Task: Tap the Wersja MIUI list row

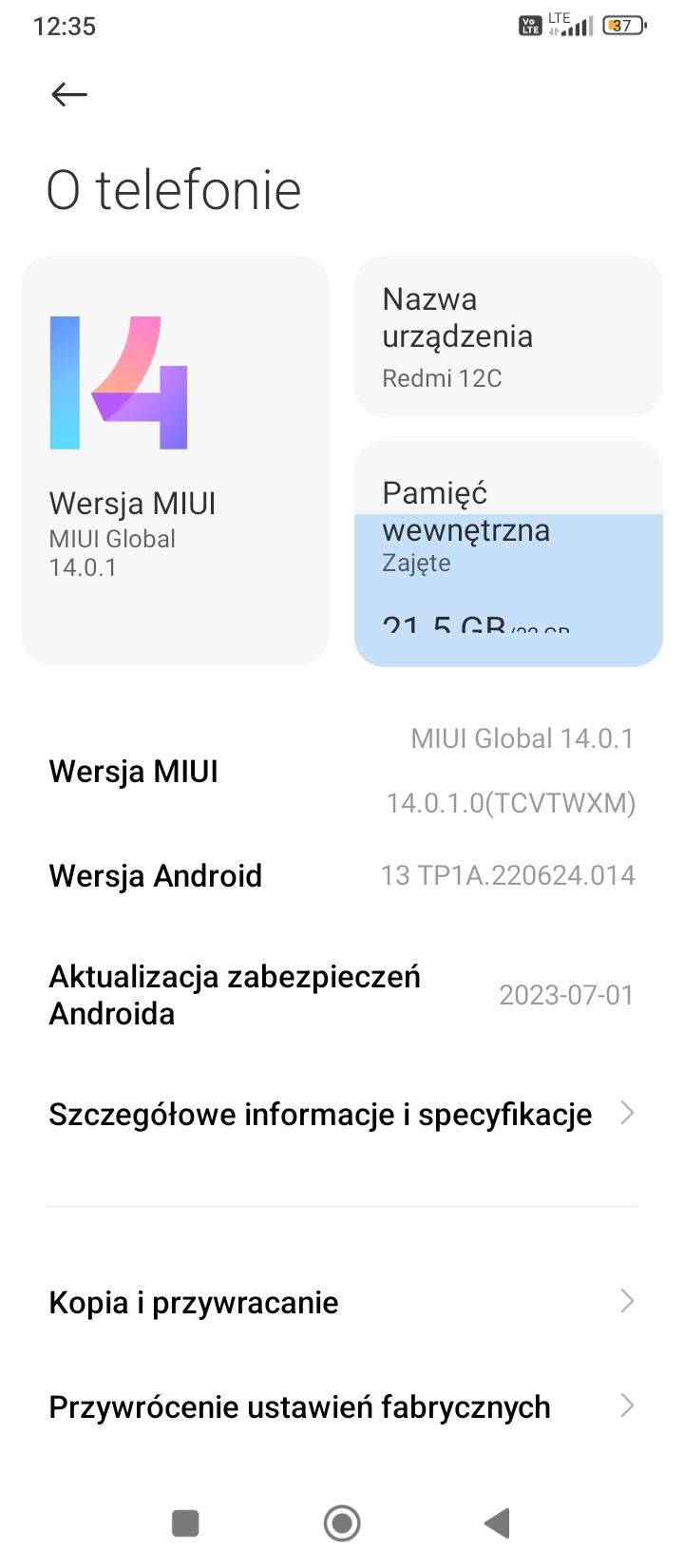Action: pyautogui.click(x=342, y=771)
